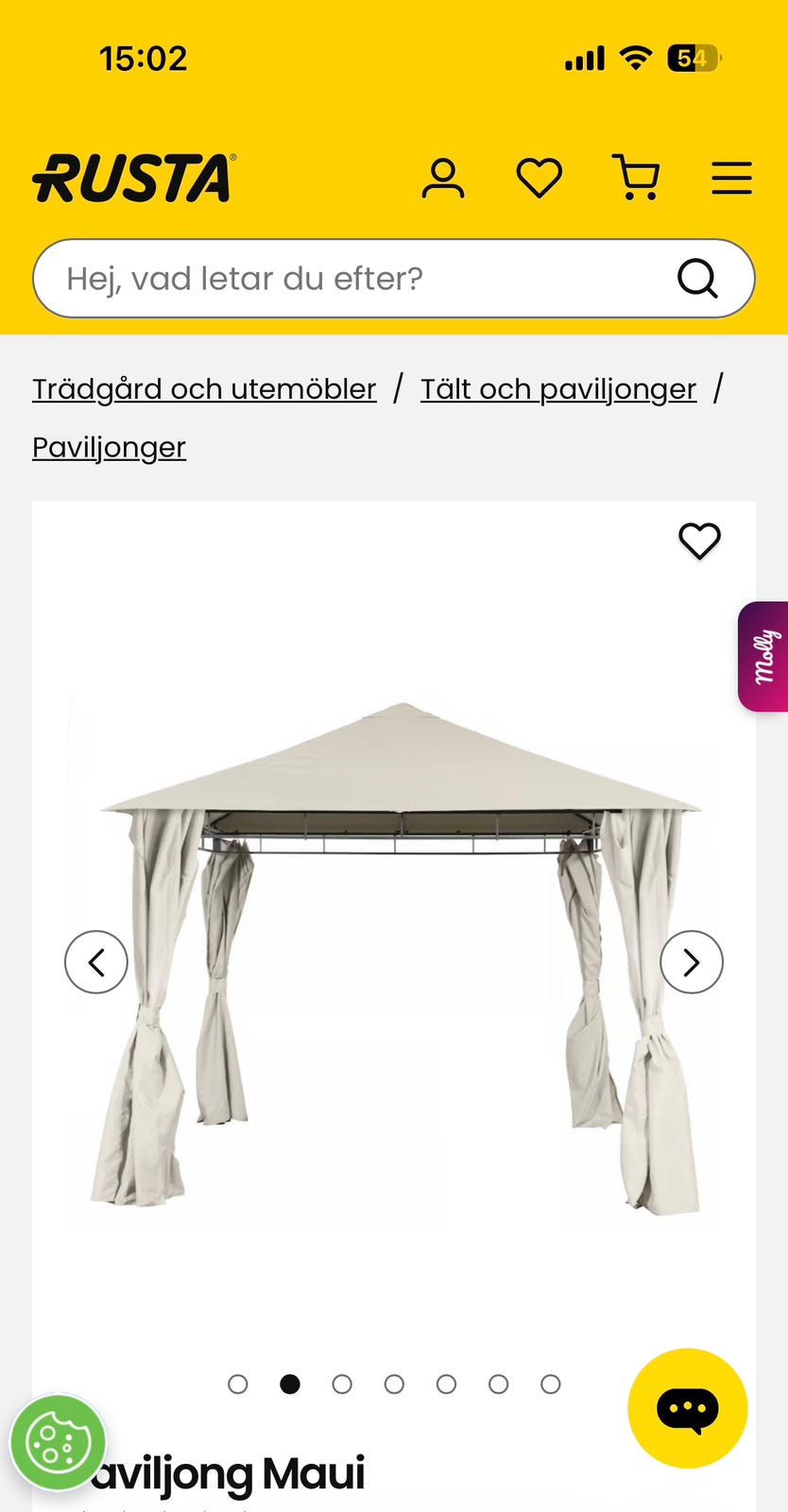Screen dimensions: 788x1512
Task: Open cookie settings
Action: [x=58, y=1443]
